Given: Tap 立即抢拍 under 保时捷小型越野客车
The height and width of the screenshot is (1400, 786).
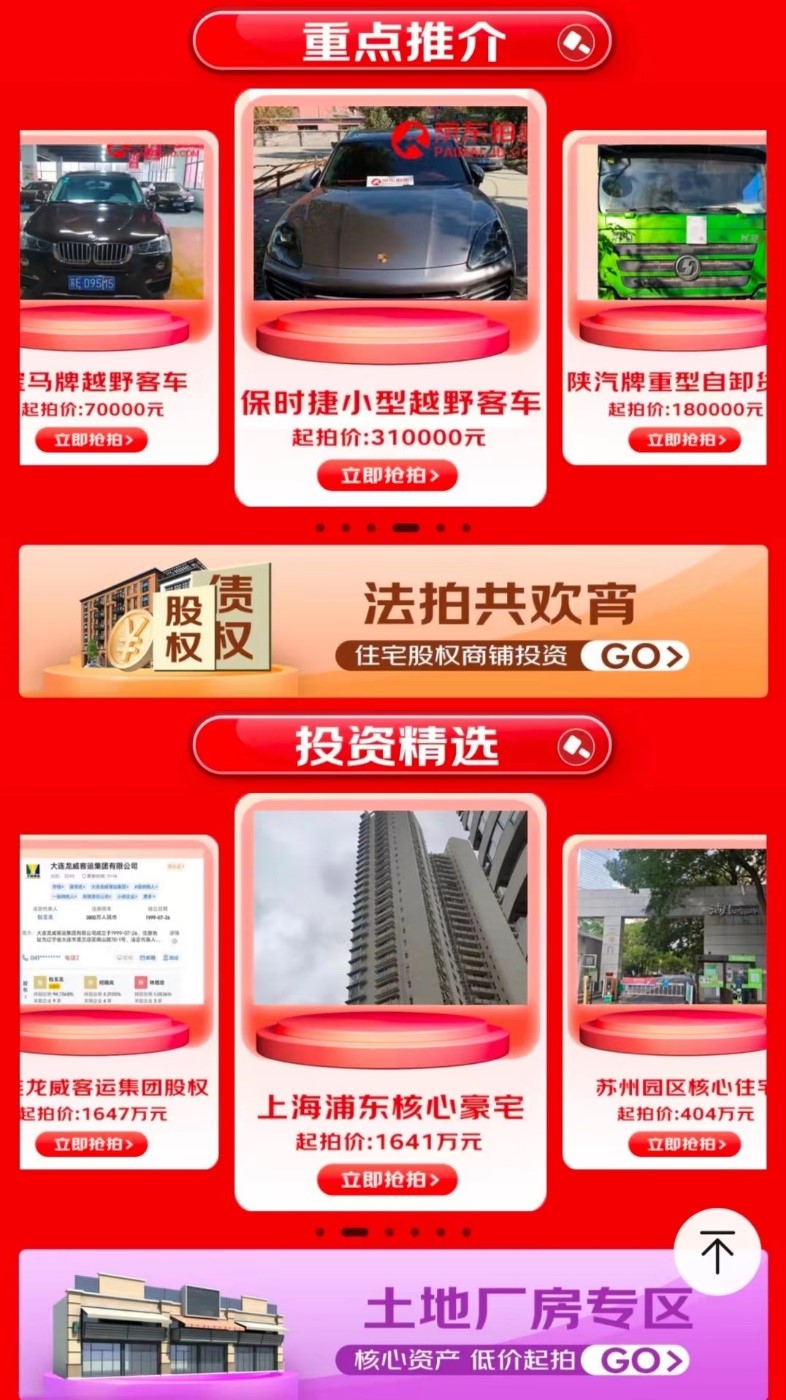Looking at the screenshot, I should (388, 475).
